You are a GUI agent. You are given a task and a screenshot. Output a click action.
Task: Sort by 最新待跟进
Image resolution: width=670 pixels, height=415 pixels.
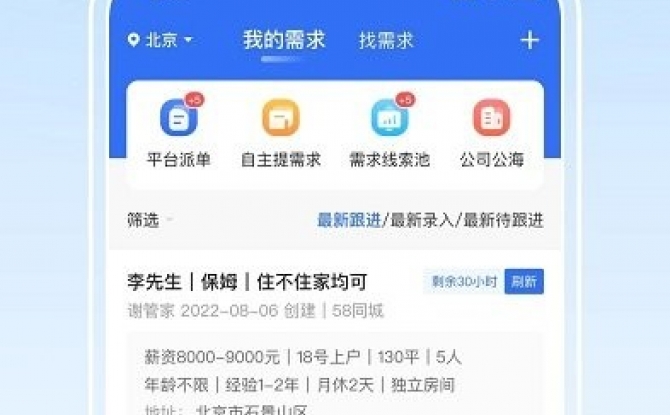point(501,220)
